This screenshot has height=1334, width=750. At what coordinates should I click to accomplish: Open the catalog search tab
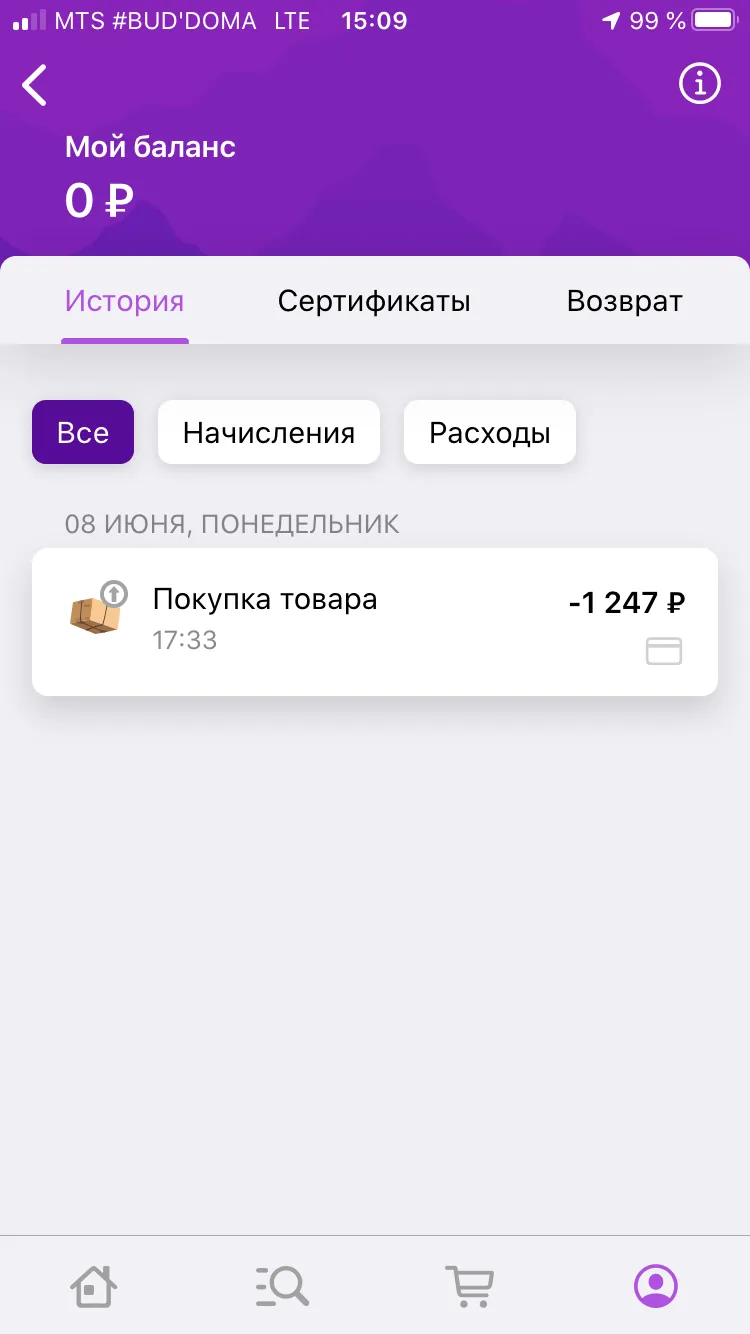(x=281, y=1285)
